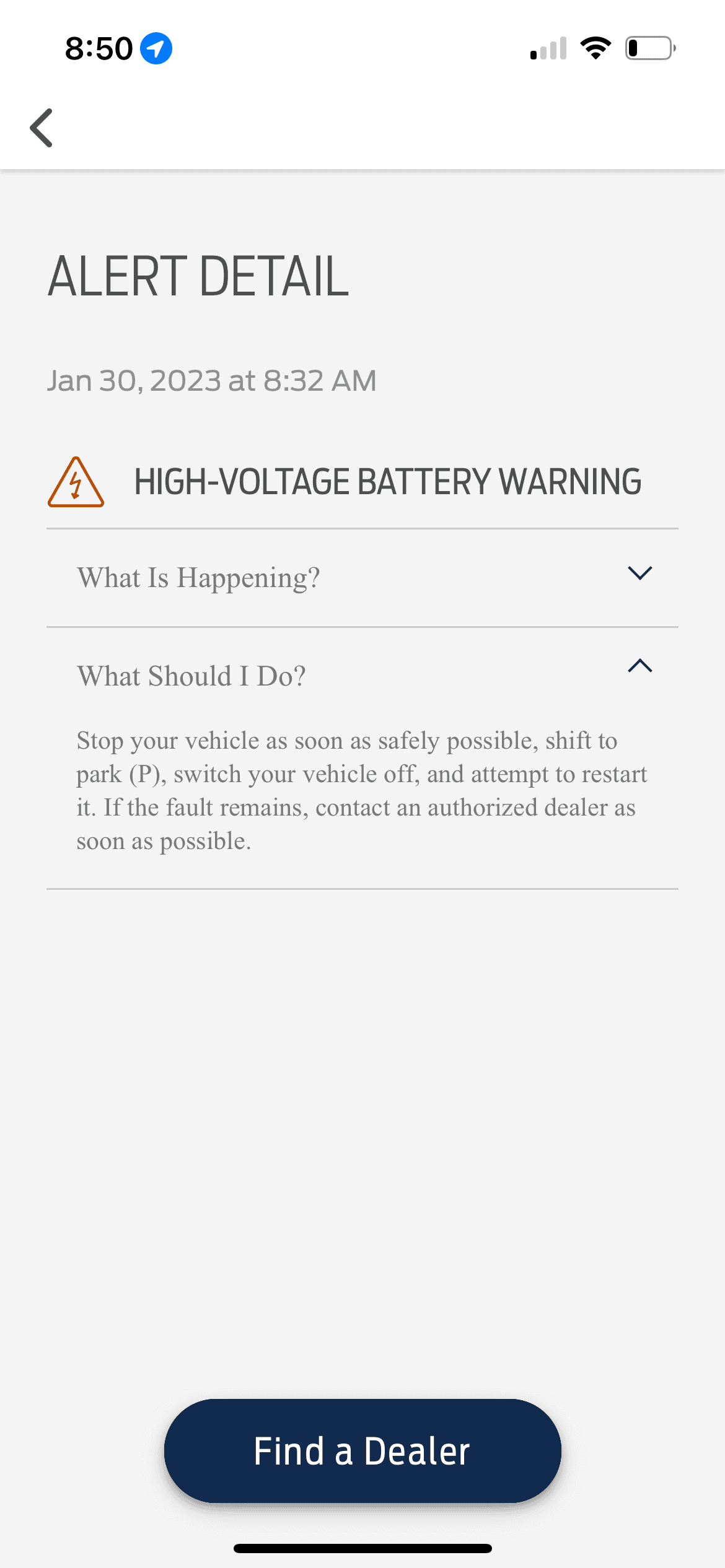Tap the Find a Dealer button
725x1568 pixels.
pos(362,1451)
